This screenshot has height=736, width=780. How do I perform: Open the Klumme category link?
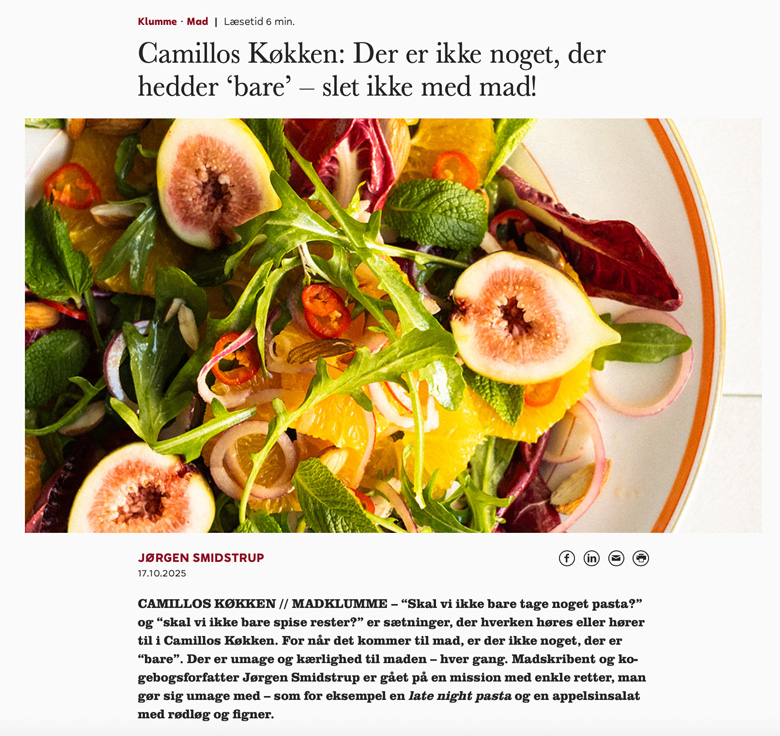(x=157, y=21)
